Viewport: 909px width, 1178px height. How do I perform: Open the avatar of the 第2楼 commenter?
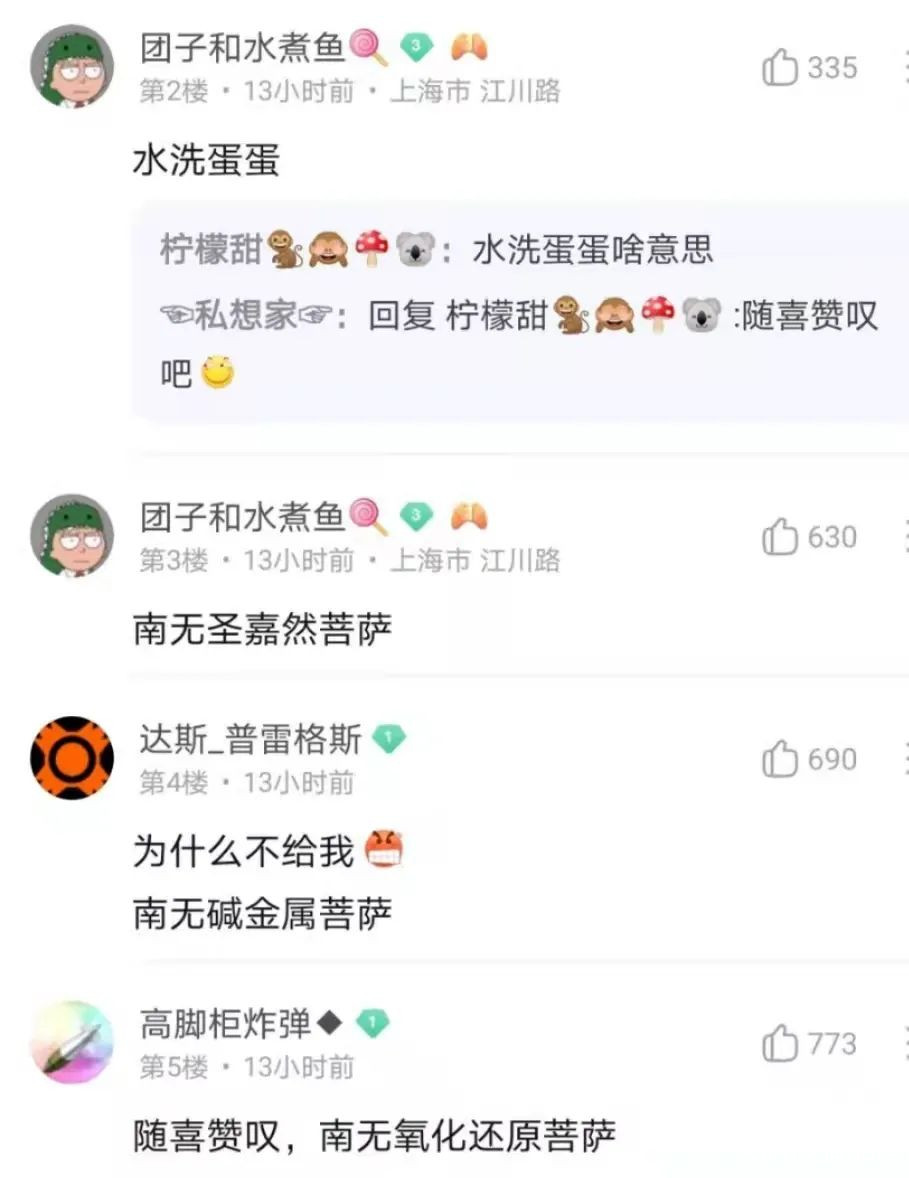[x=71, y=67]
